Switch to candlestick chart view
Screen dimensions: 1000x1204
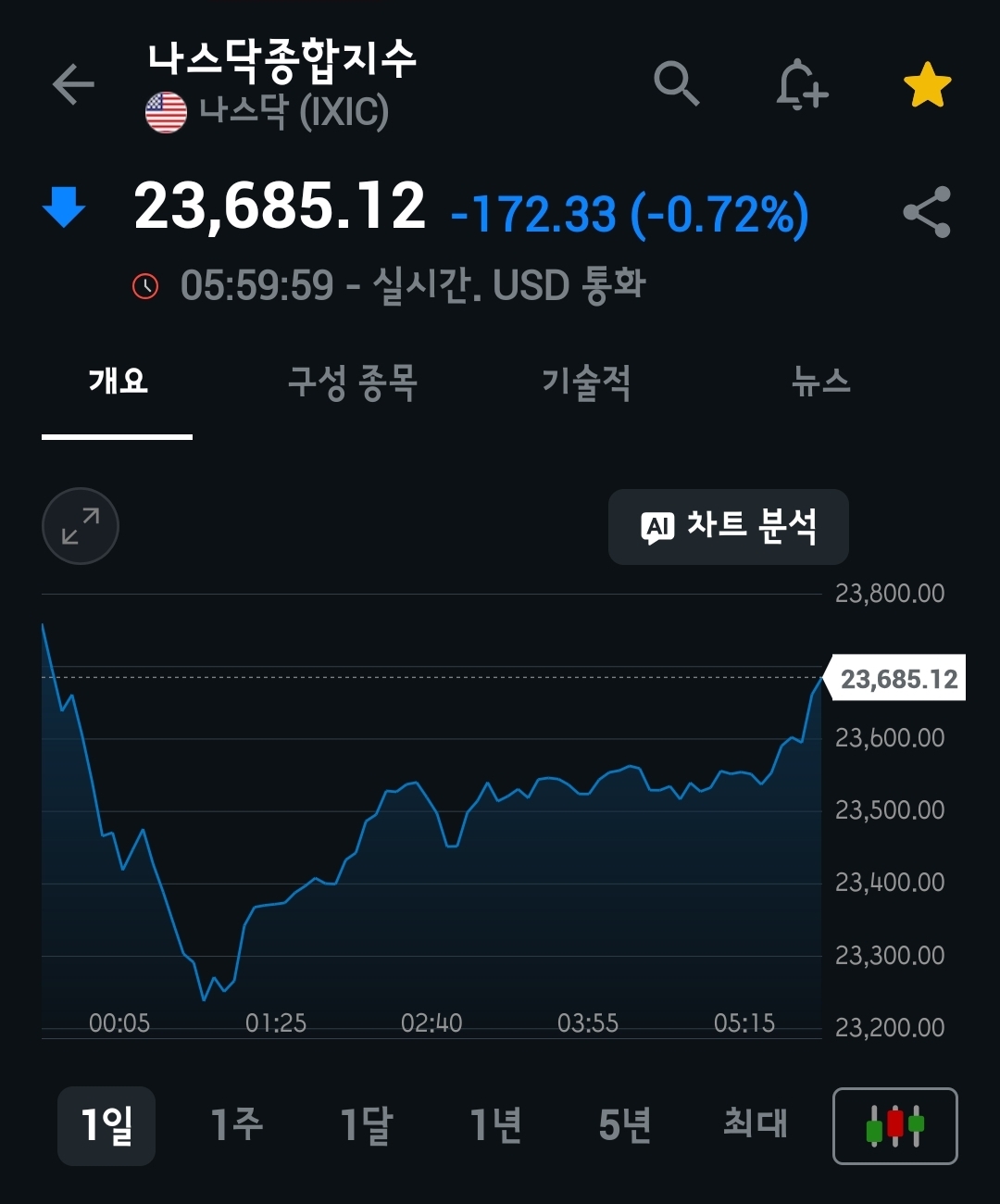pyautogui.click(x=894, y=1125)
